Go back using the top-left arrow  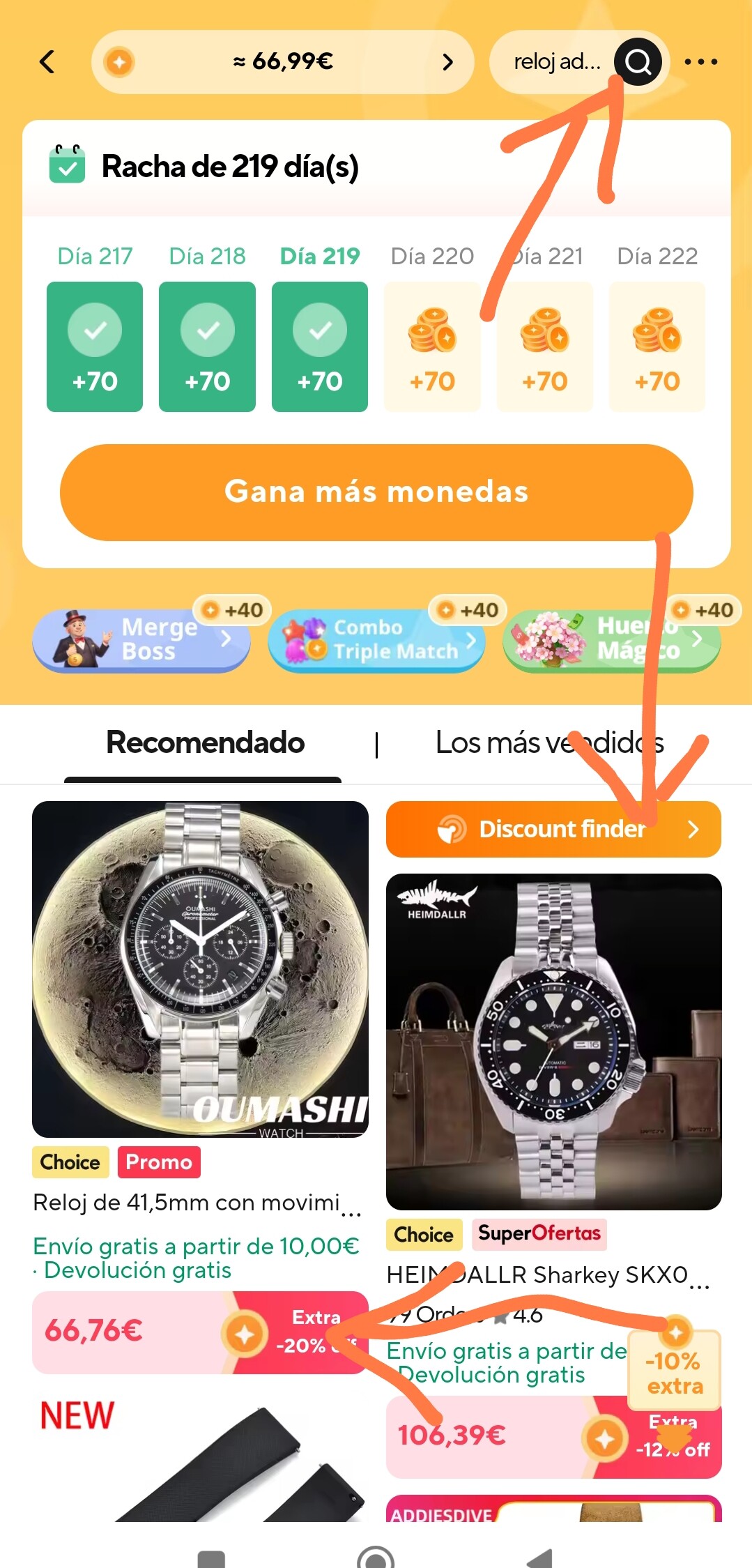47,62
